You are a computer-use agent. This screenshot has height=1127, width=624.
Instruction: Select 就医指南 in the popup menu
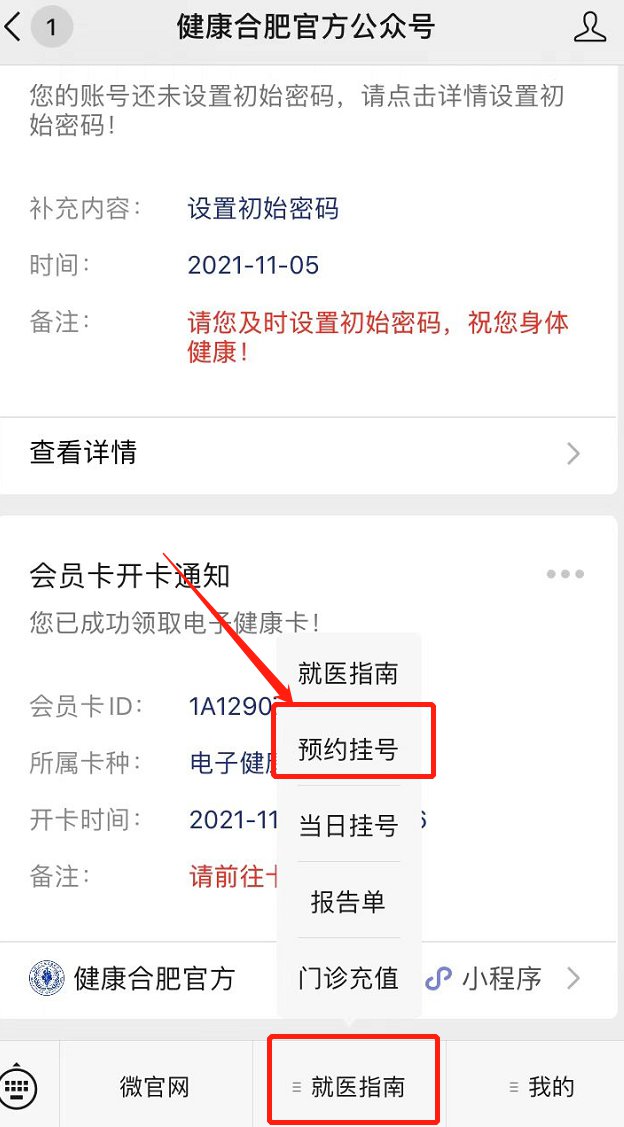[348, 673]
